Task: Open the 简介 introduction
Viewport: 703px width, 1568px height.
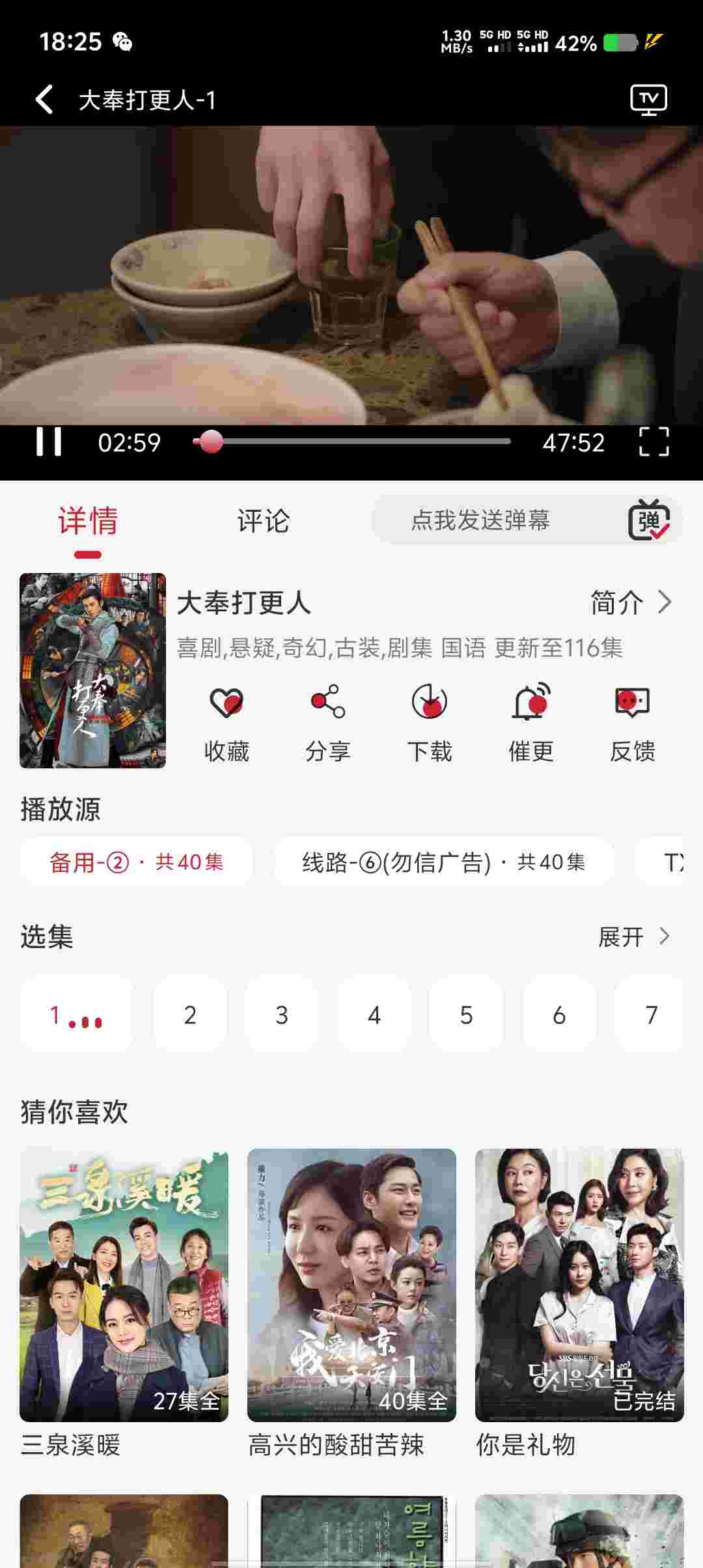Action: [x=630, y=602]
